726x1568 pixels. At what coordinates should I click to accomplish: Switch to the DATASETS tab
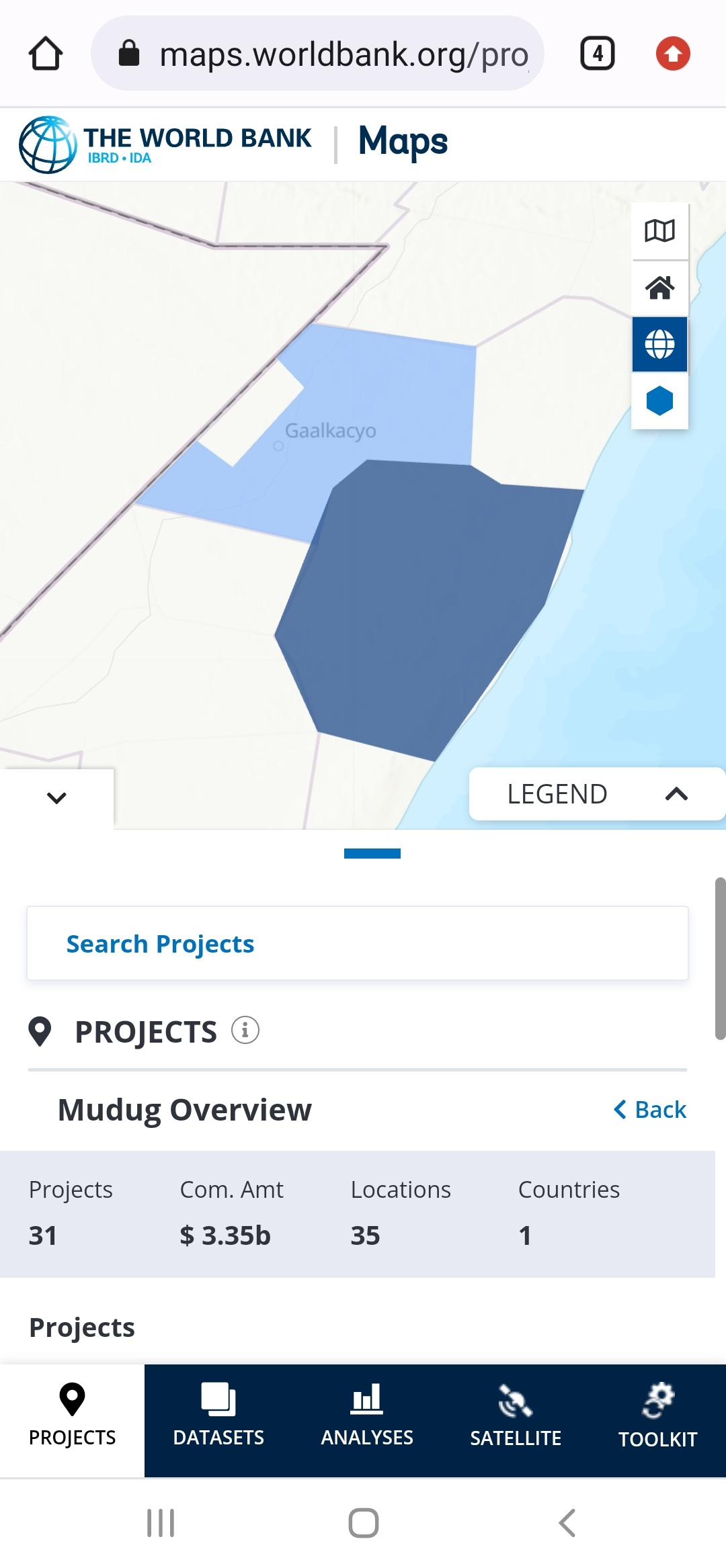(x=218, y=1414)
